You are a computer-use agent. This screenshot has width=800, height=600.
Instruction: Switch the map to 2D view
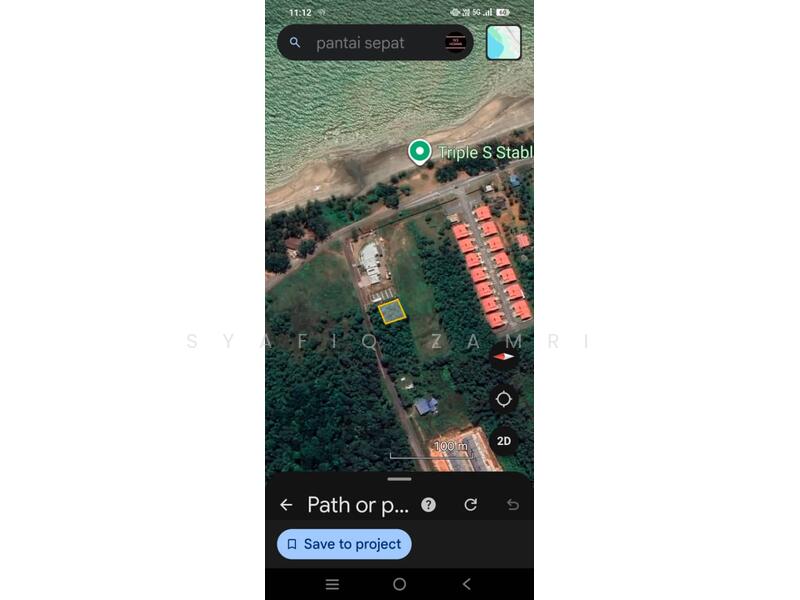(504, 441)
